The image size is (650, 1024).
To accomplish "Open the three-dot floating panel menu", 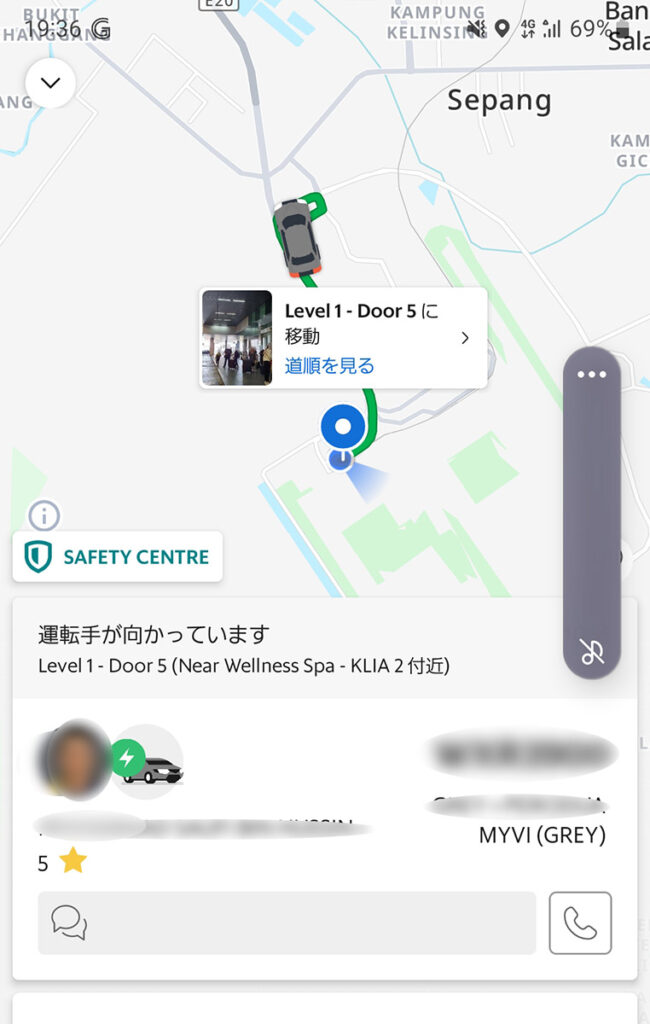I will click(592, 375).
